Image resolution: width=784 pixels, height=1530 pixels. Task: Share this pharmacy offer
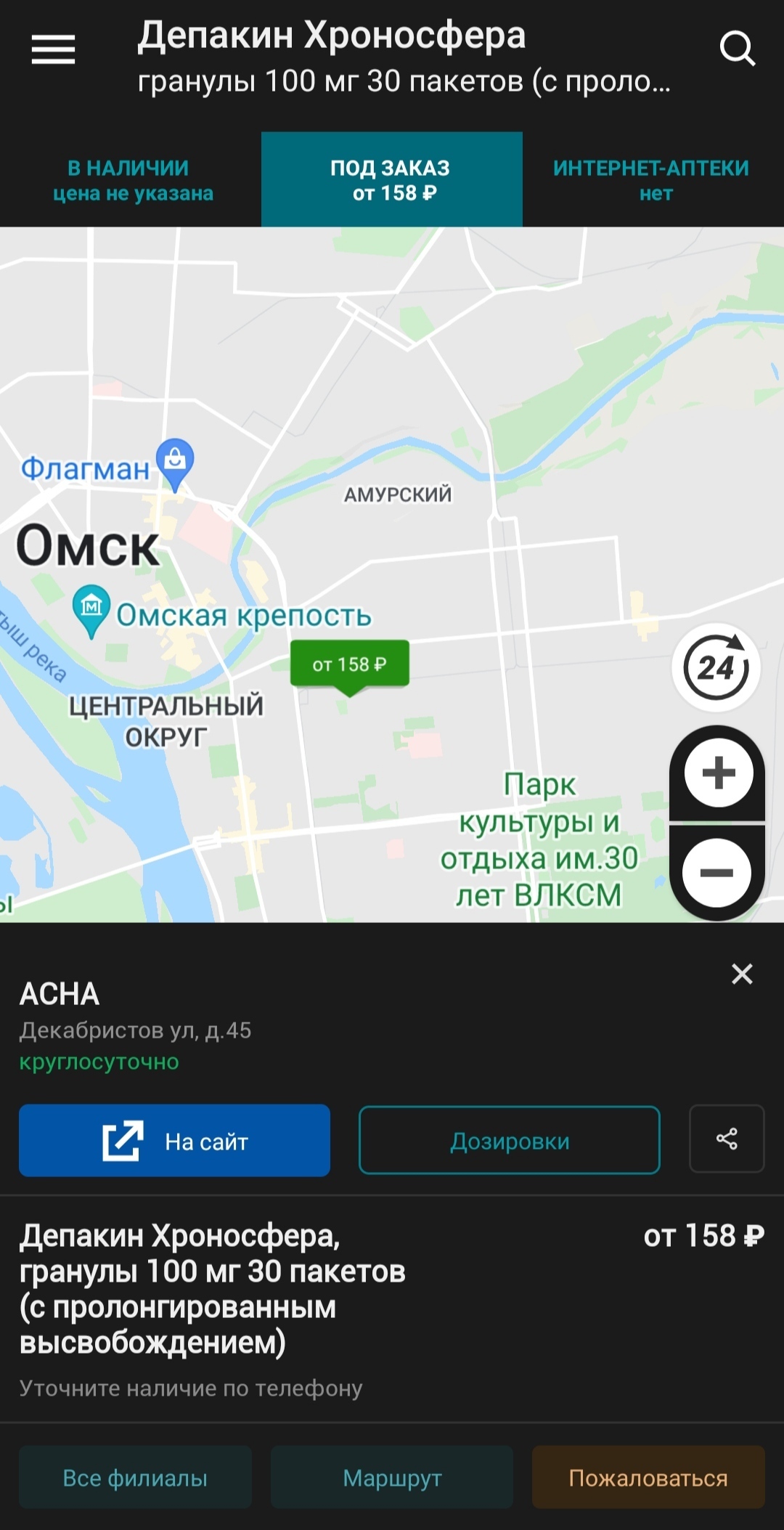(x=727, y=1139)
